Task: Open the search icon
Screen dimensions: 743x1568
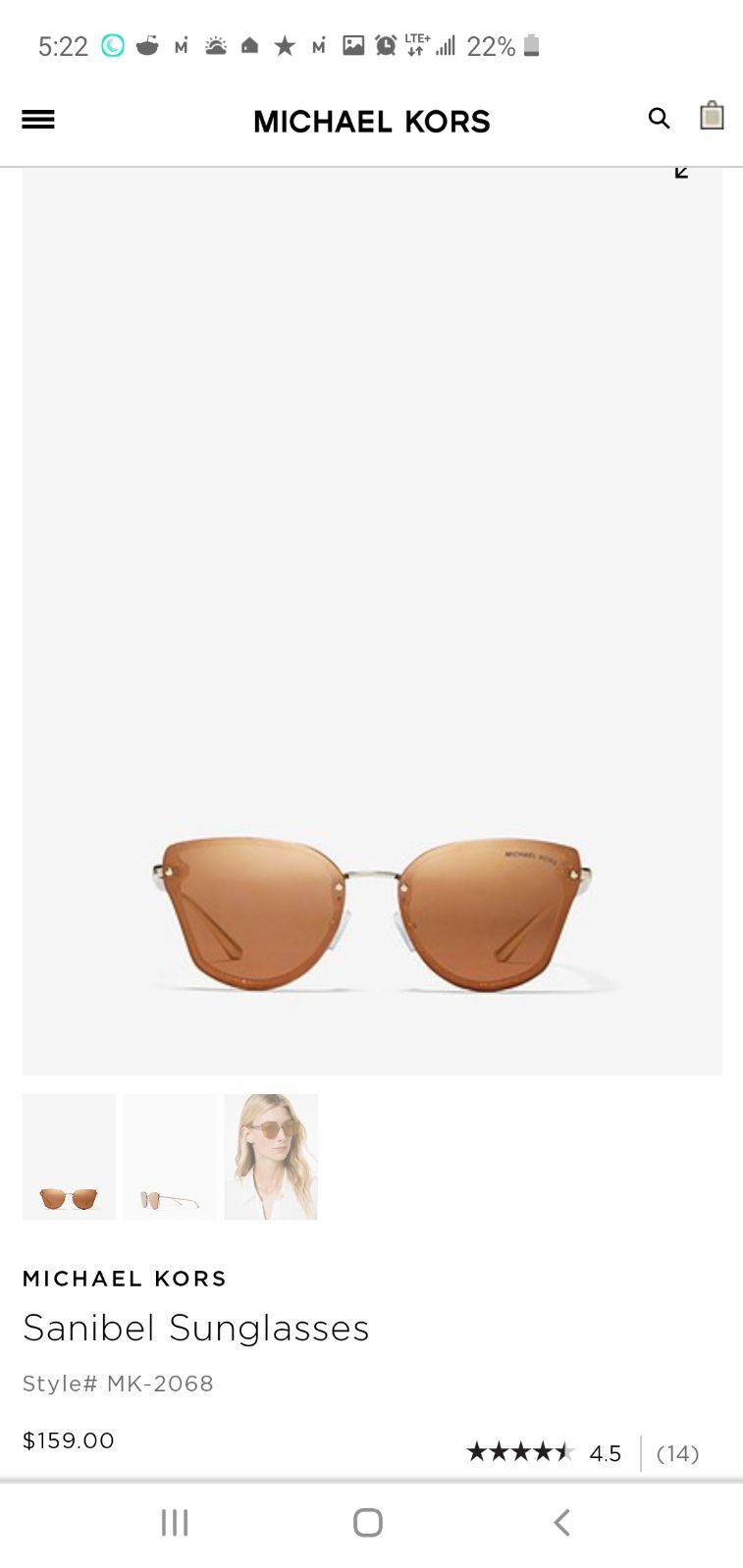Action: pos(659,119)
